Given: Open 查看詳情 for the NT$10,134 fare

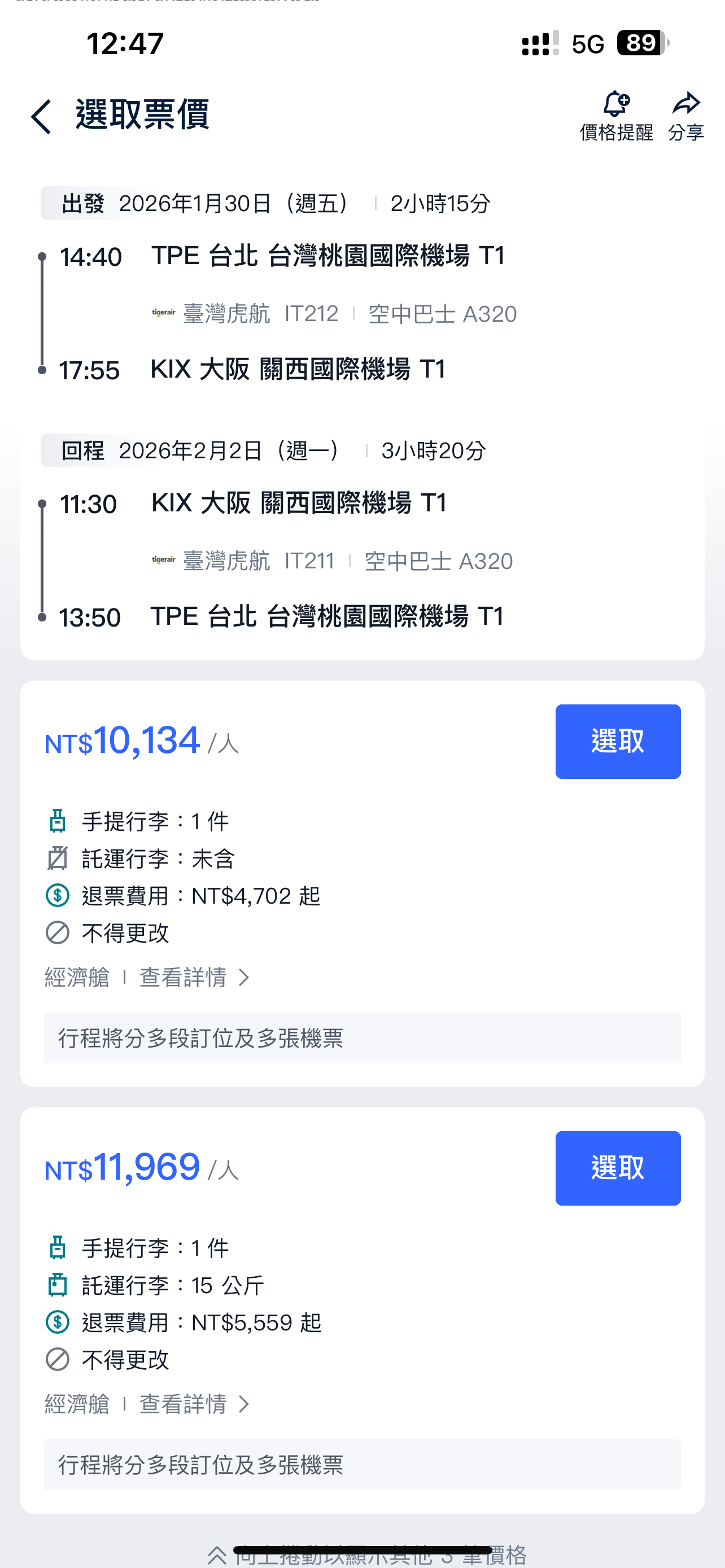Looking at the screenshot, I should coord(194,978).
